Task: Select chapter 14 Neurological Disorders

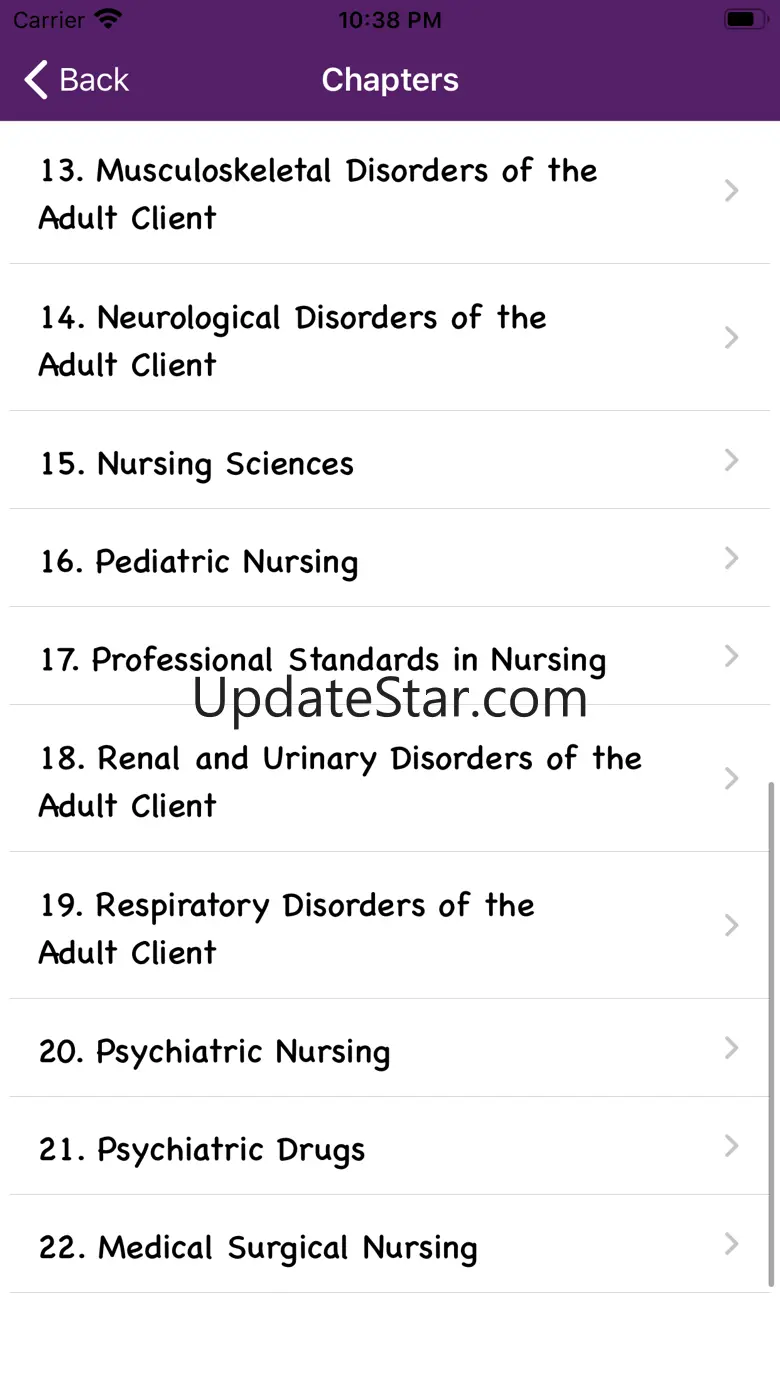Action: pos(292,340)
